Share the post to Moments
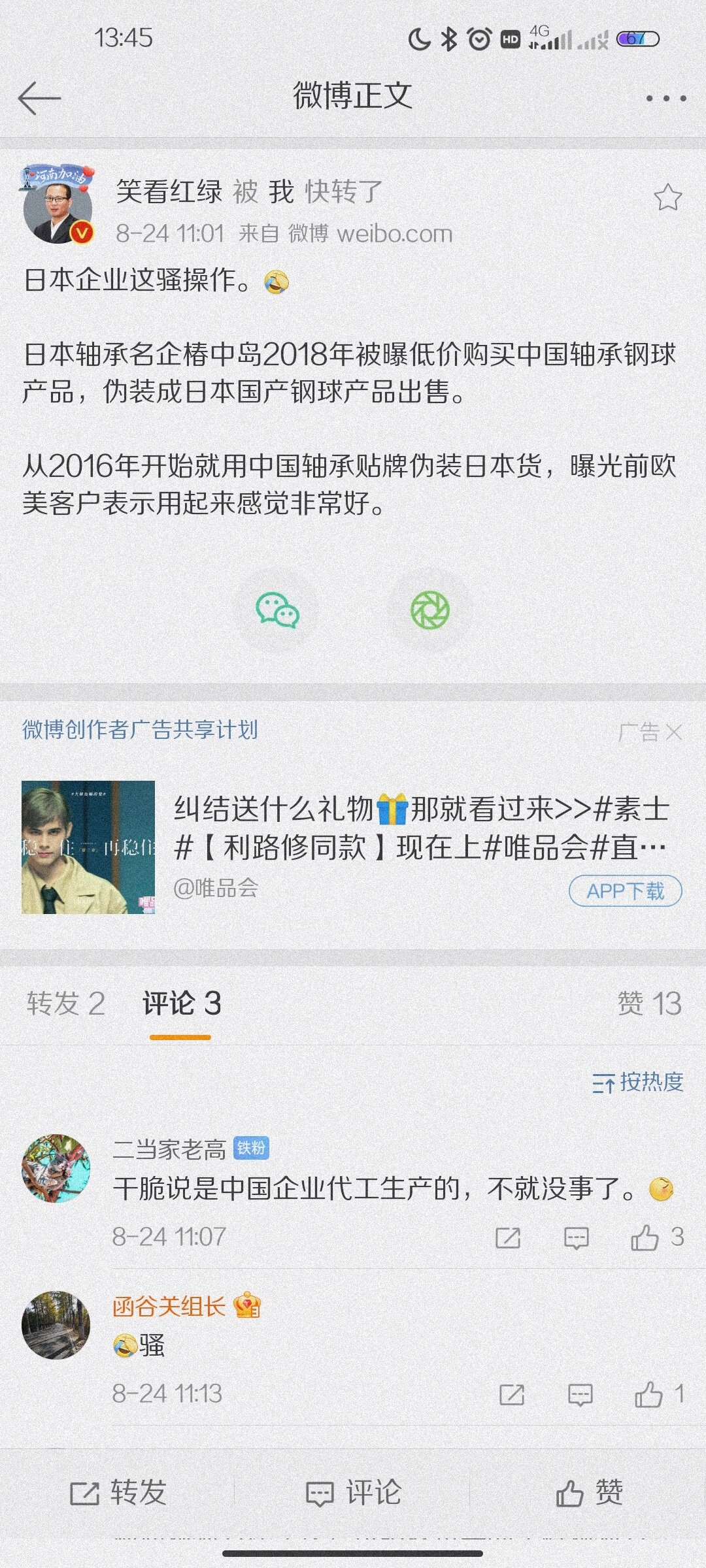 pos(429,611)
